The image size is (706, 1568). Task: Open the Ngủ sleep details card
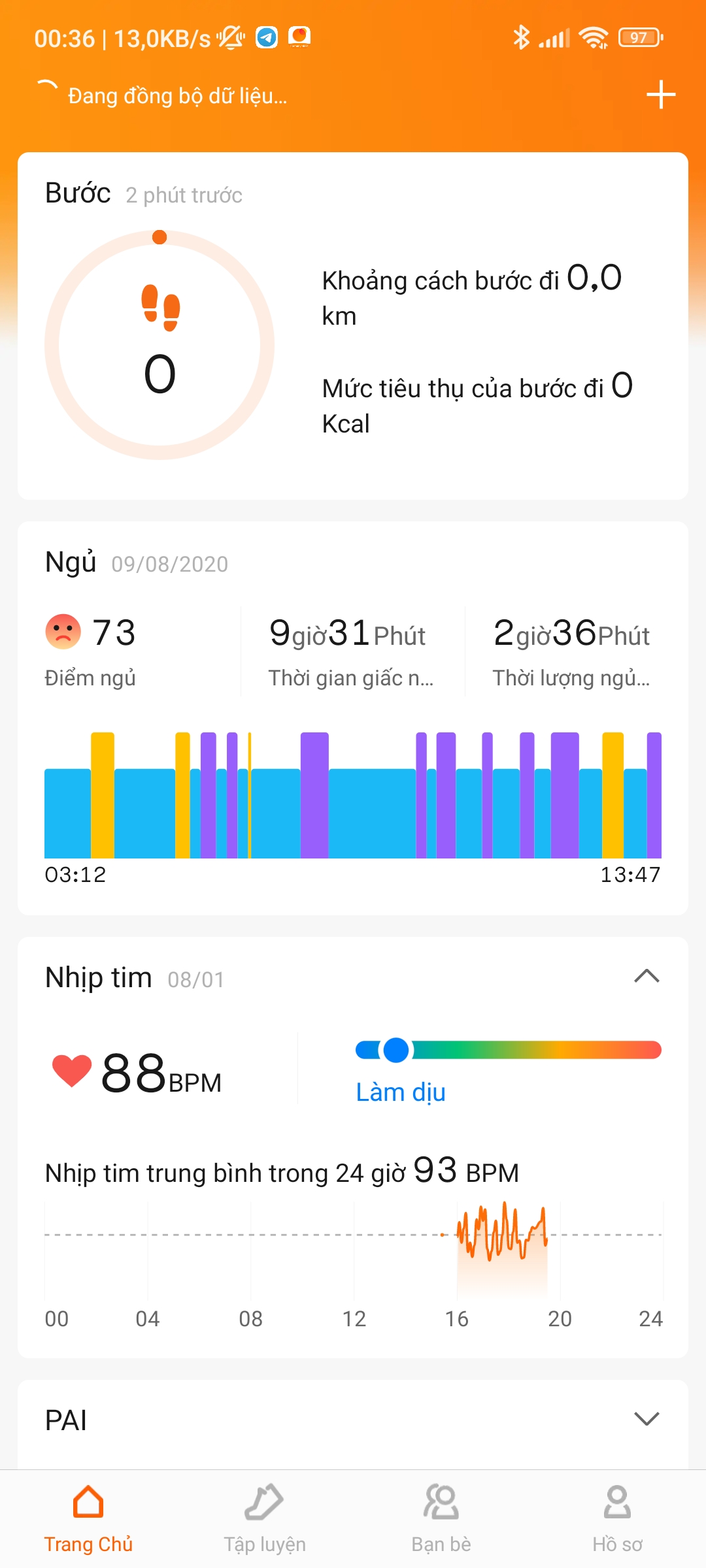pyautogui.click(x=353, y=718)
